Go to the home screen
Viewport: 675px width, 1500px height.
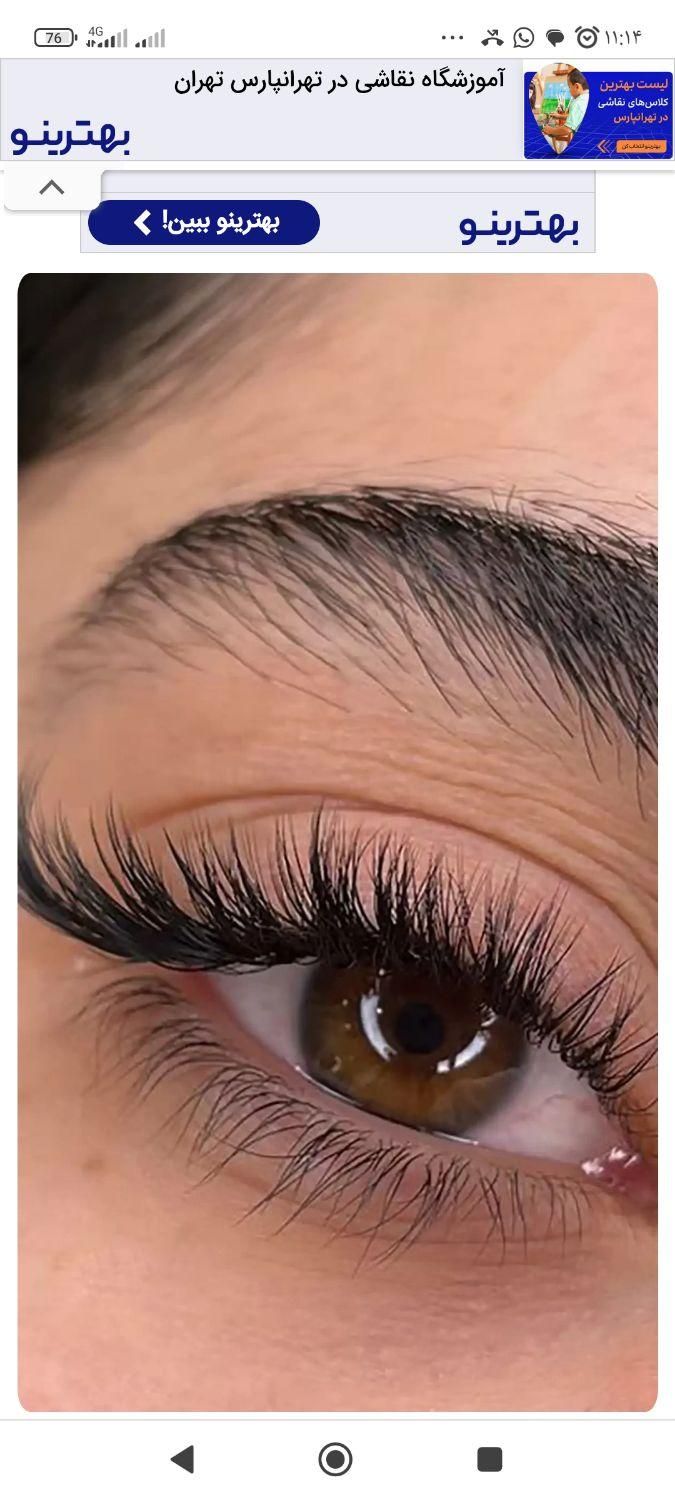[336, 1459]
